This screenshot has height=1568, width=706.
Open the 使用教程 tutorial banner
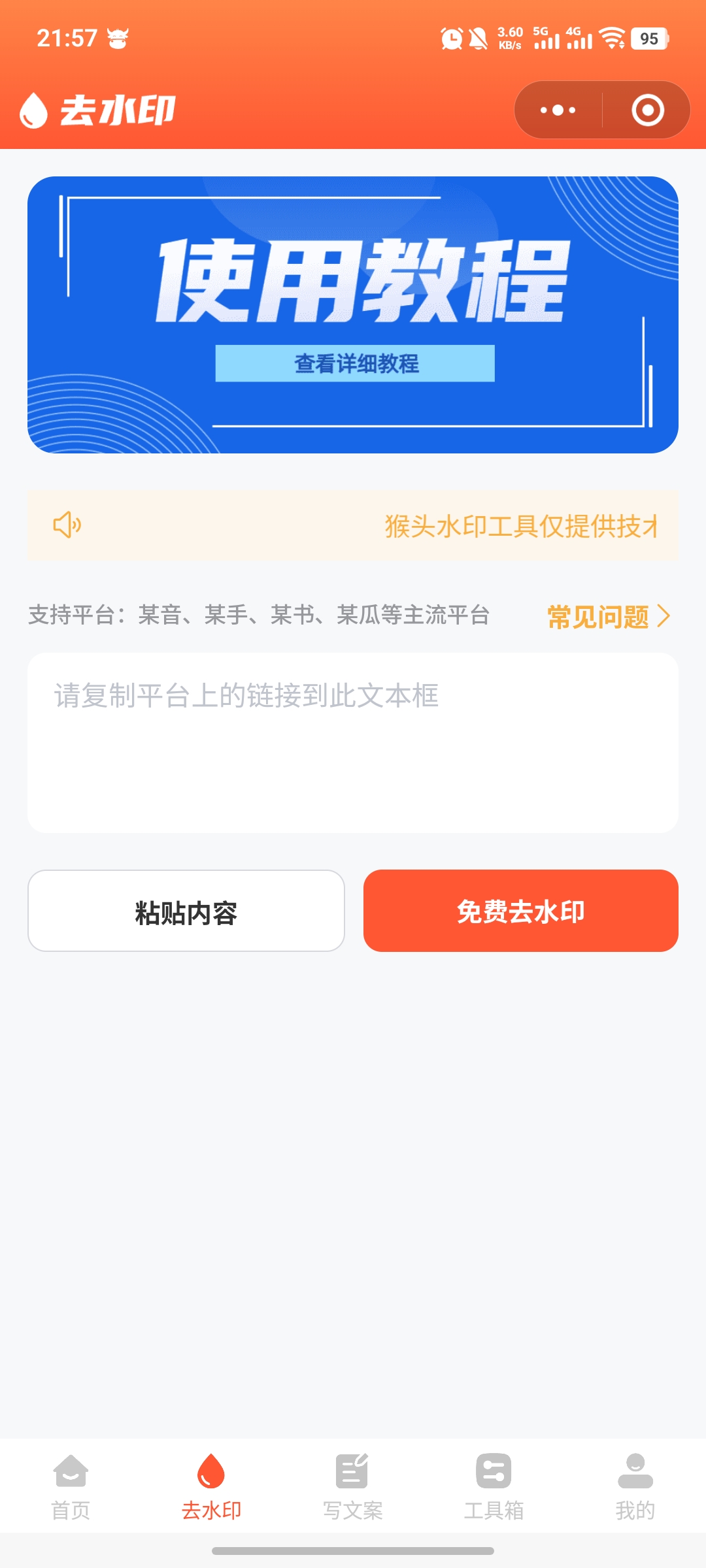[353, 314]
